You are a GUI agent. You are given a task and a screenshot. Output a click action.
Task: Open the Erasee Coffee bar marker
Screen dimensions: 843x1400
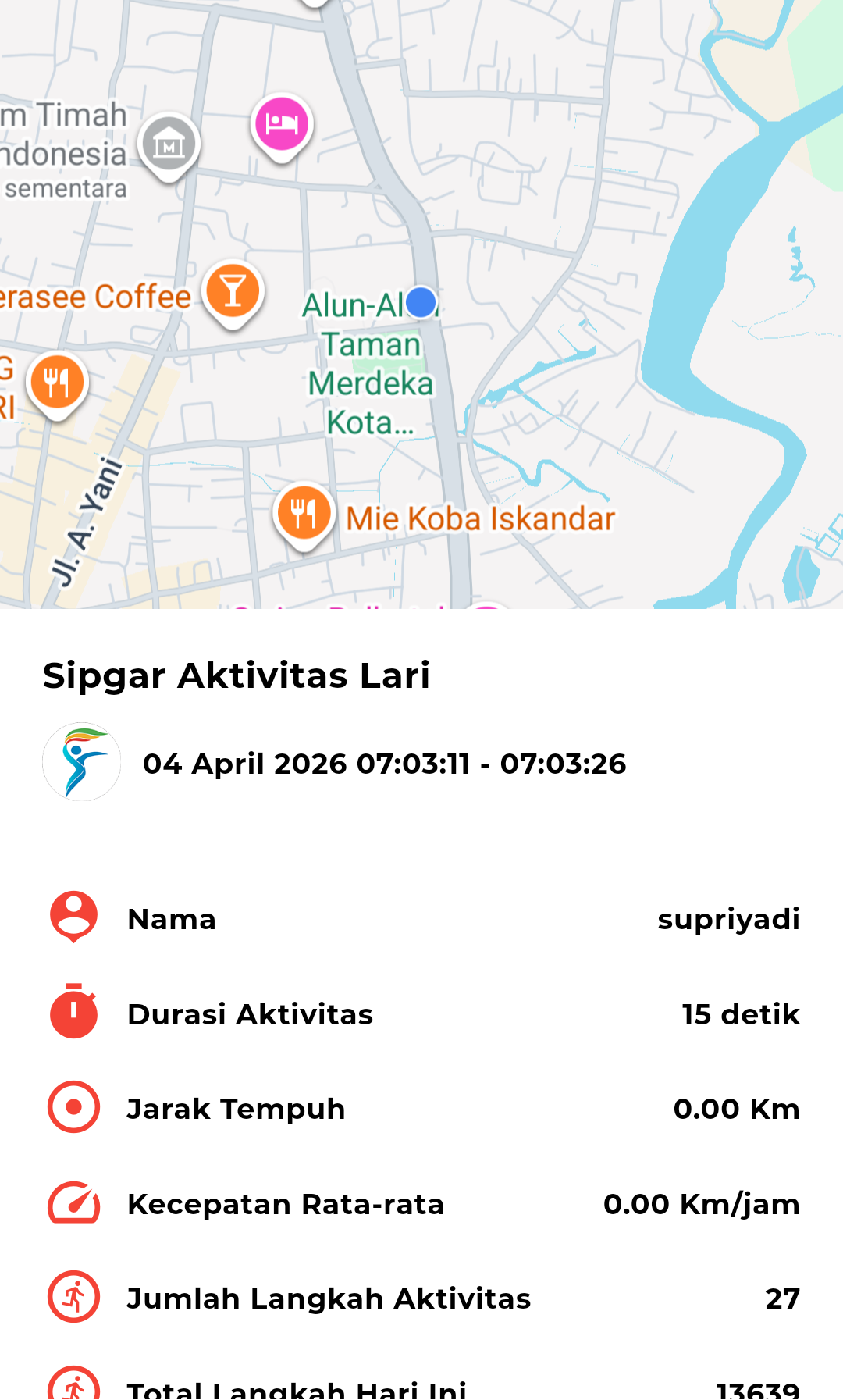233,291
